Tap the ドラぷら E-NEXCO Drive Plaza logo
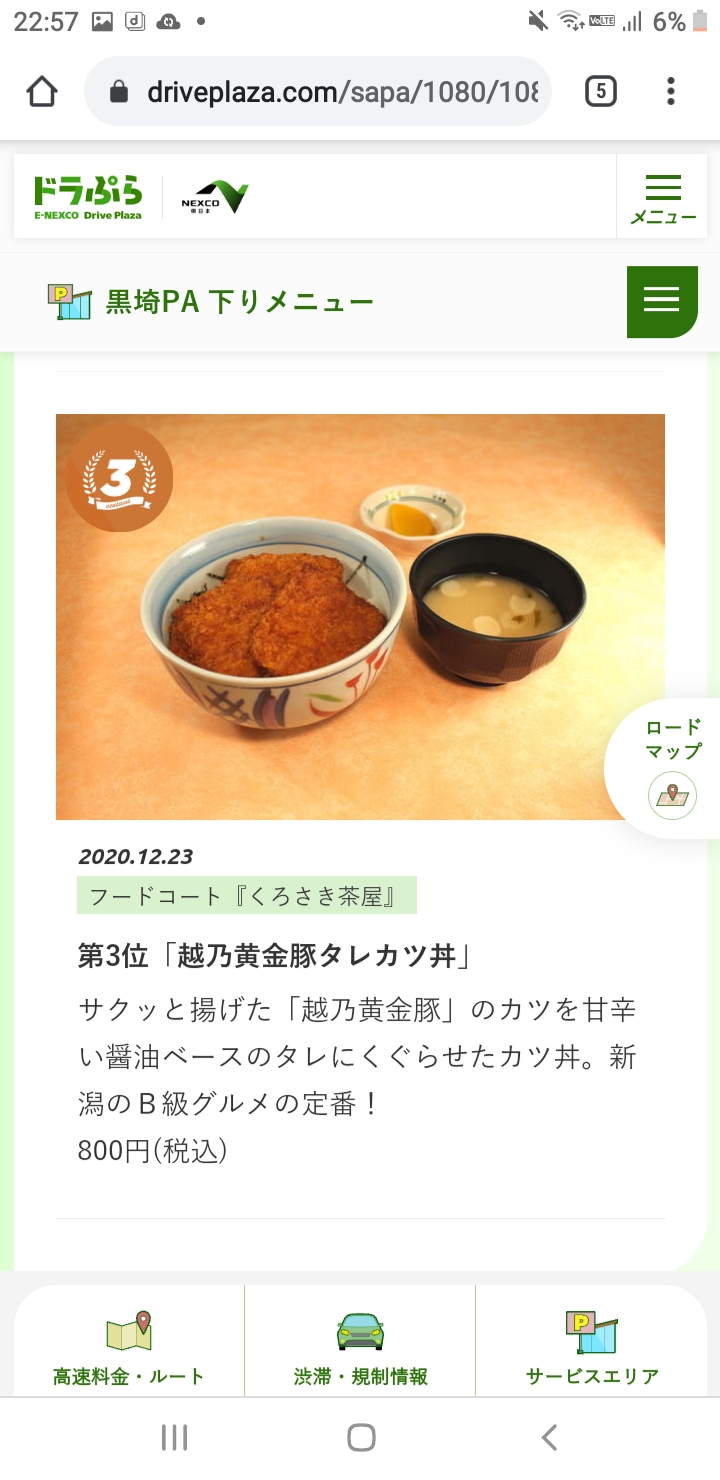720x1480 pixels. [x=88, y=197]
